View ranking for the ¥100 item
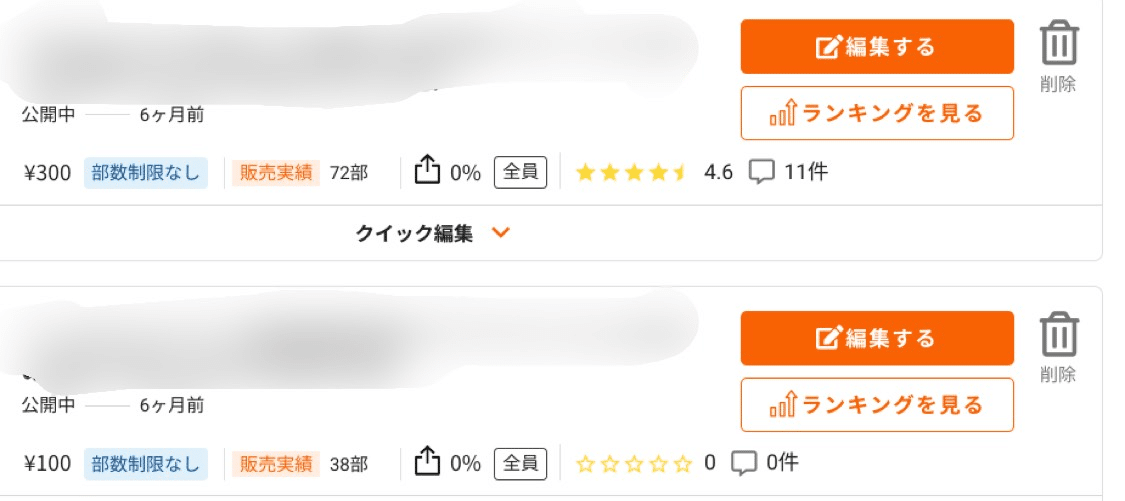 [x=876, y=405]
